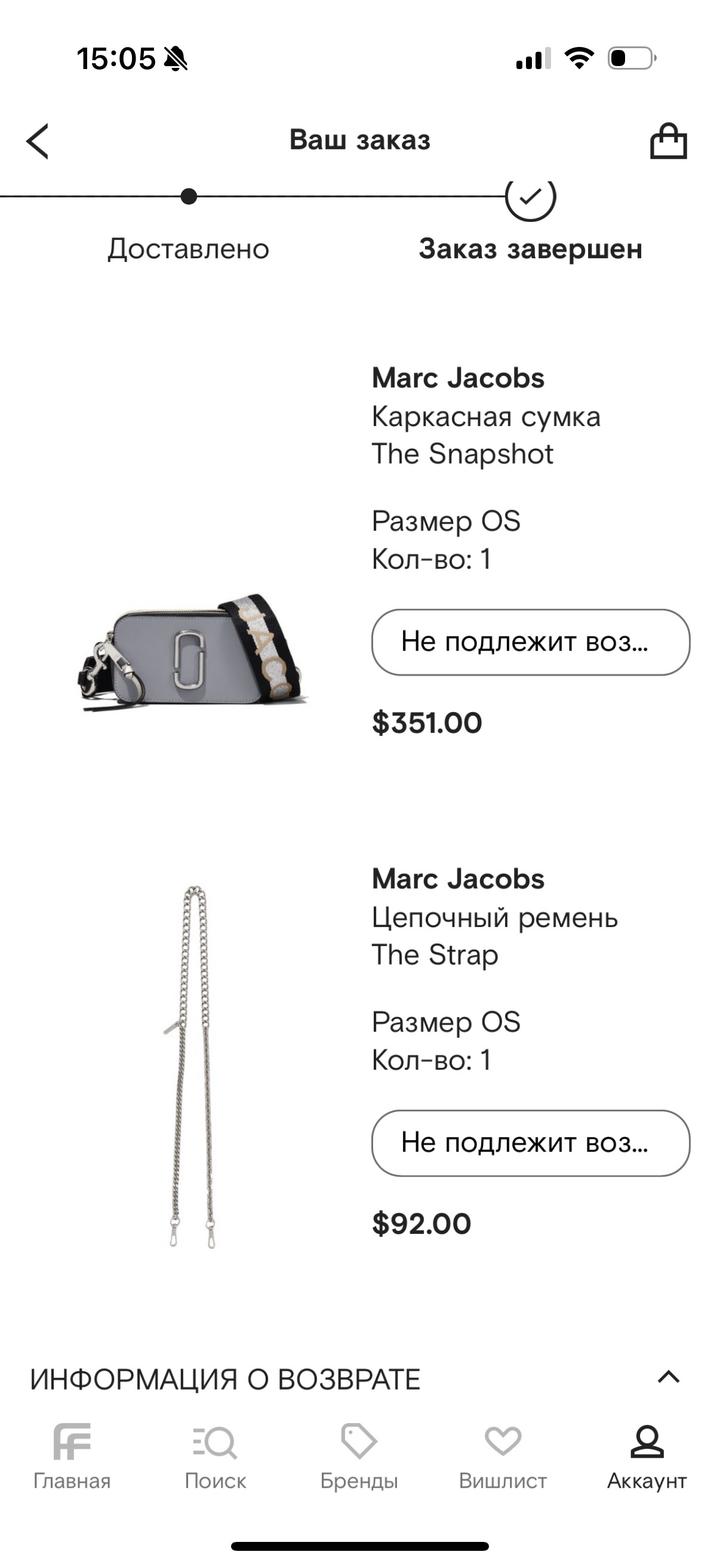Open the shopping bag icon
Screen dimensions: 720x1565
click(668, 140)
